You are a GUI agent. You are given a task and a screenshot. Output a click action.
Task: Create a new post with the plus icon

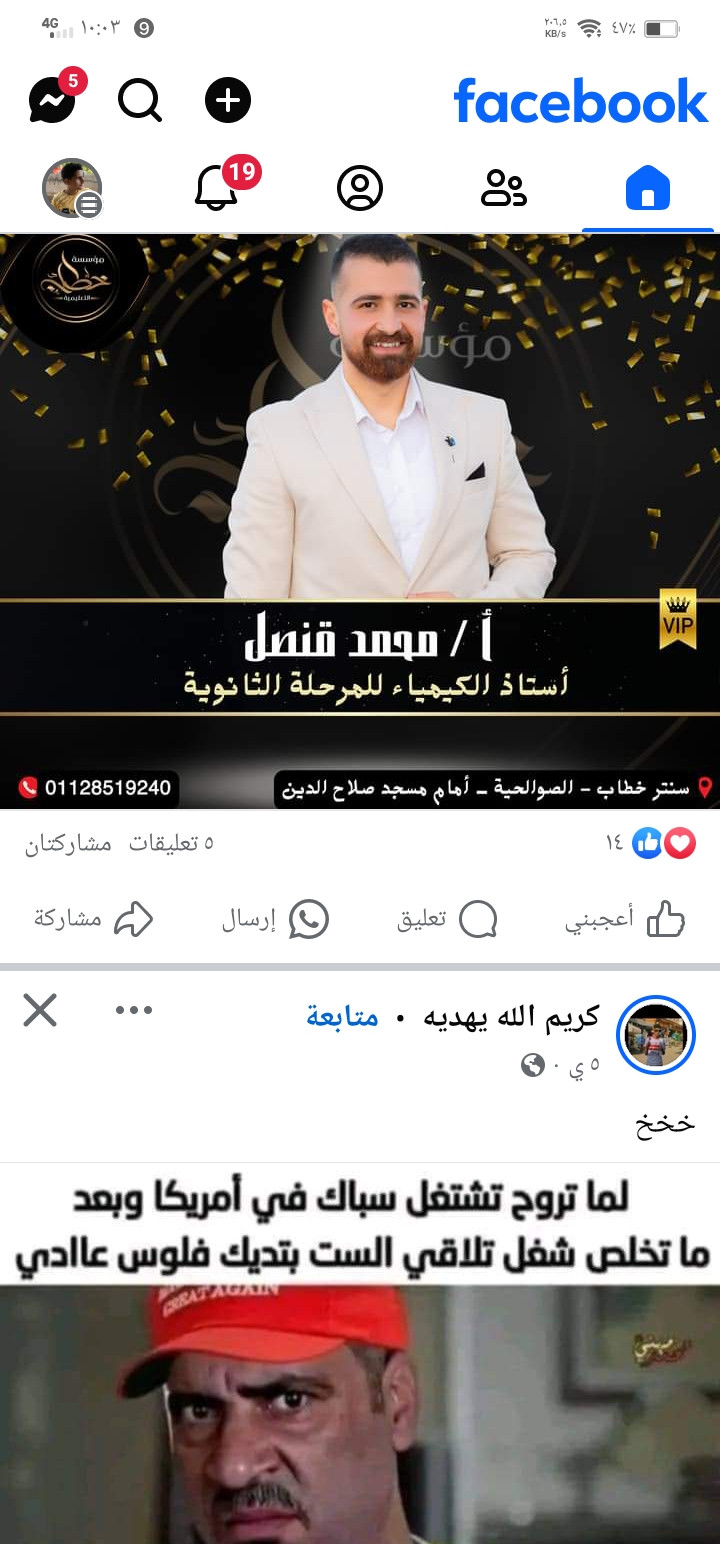(x=228, y=100)
